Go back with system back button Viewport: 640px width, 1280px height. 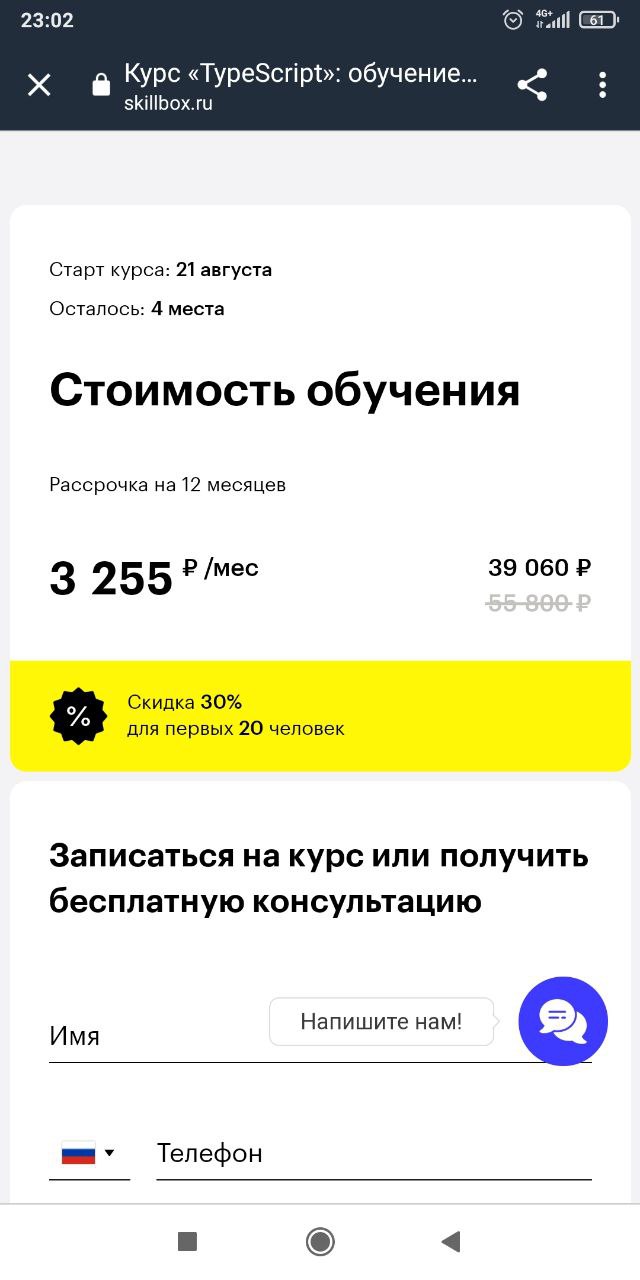pos(451,1242)
